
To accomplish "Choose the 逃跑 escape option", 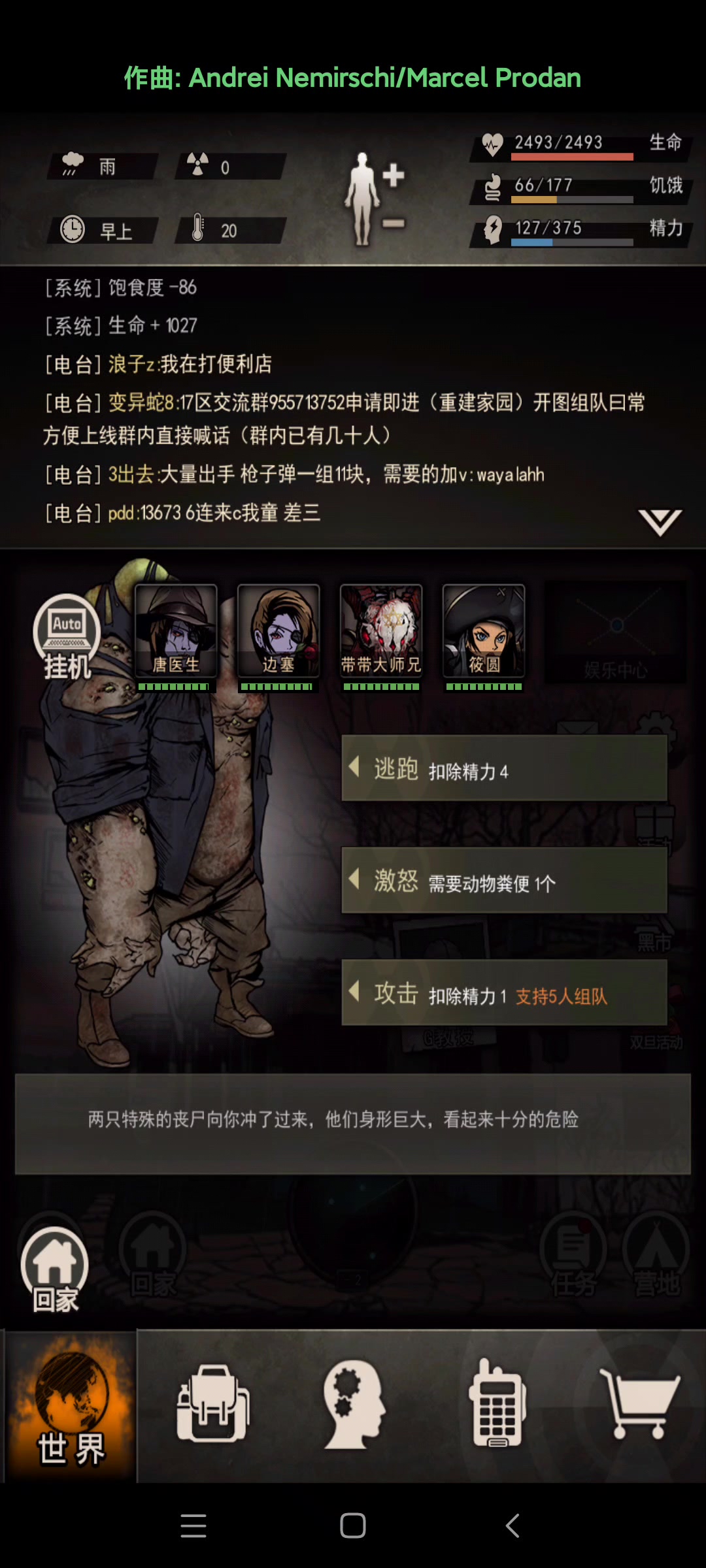I will point(503,768).
